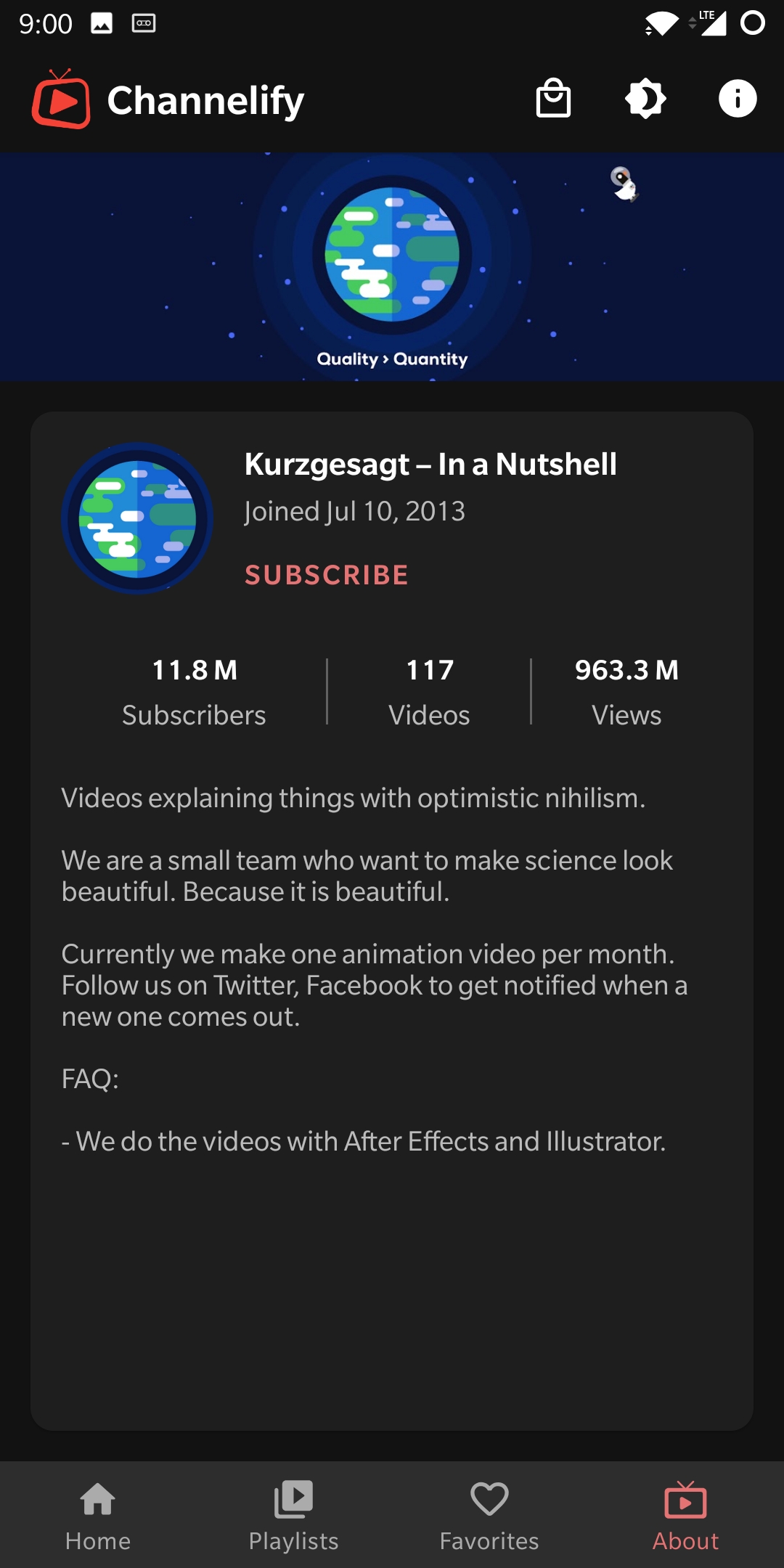
Task: Open the info icon in the app bar
Action: 738,99
